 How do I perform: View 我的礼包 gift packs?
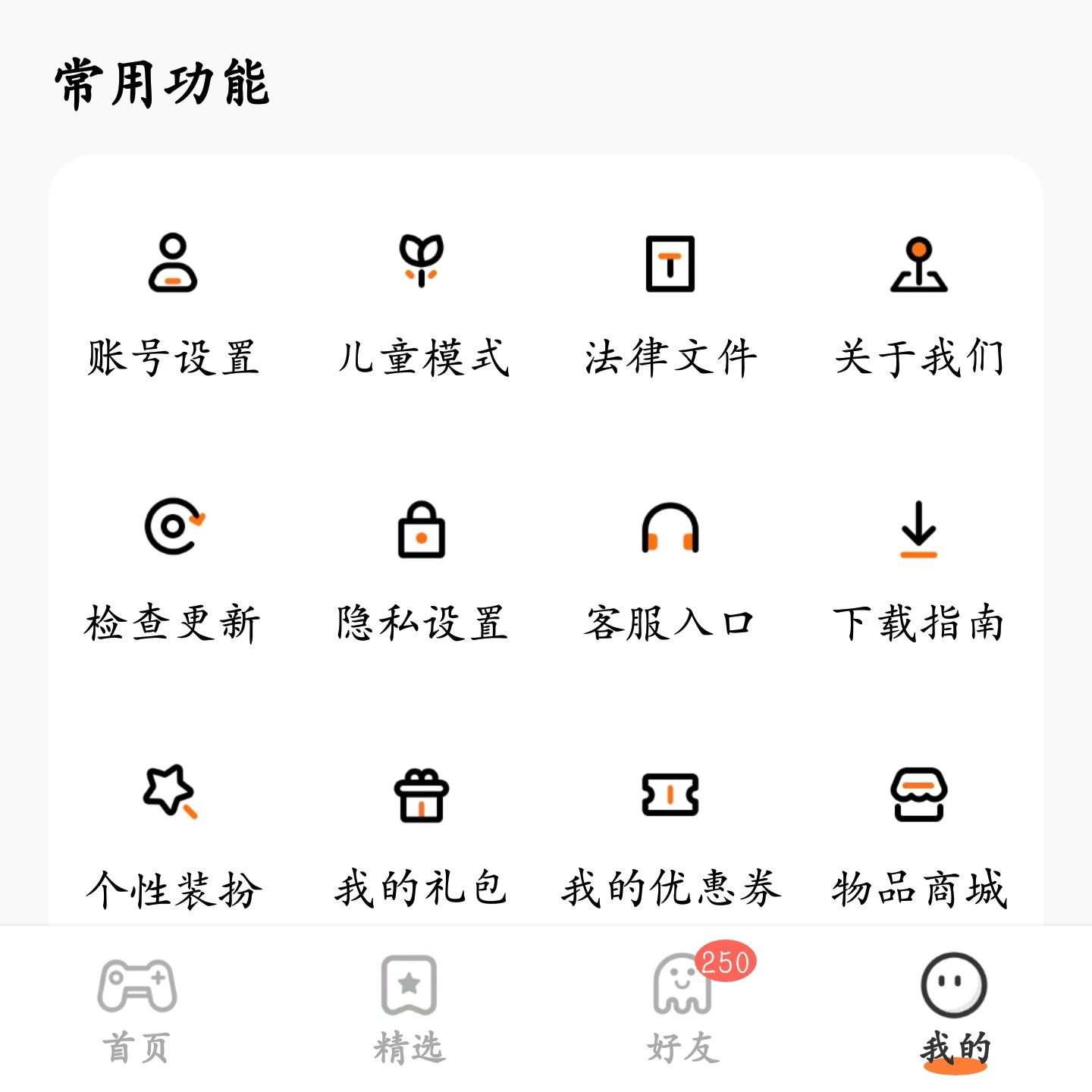(422, 834)
